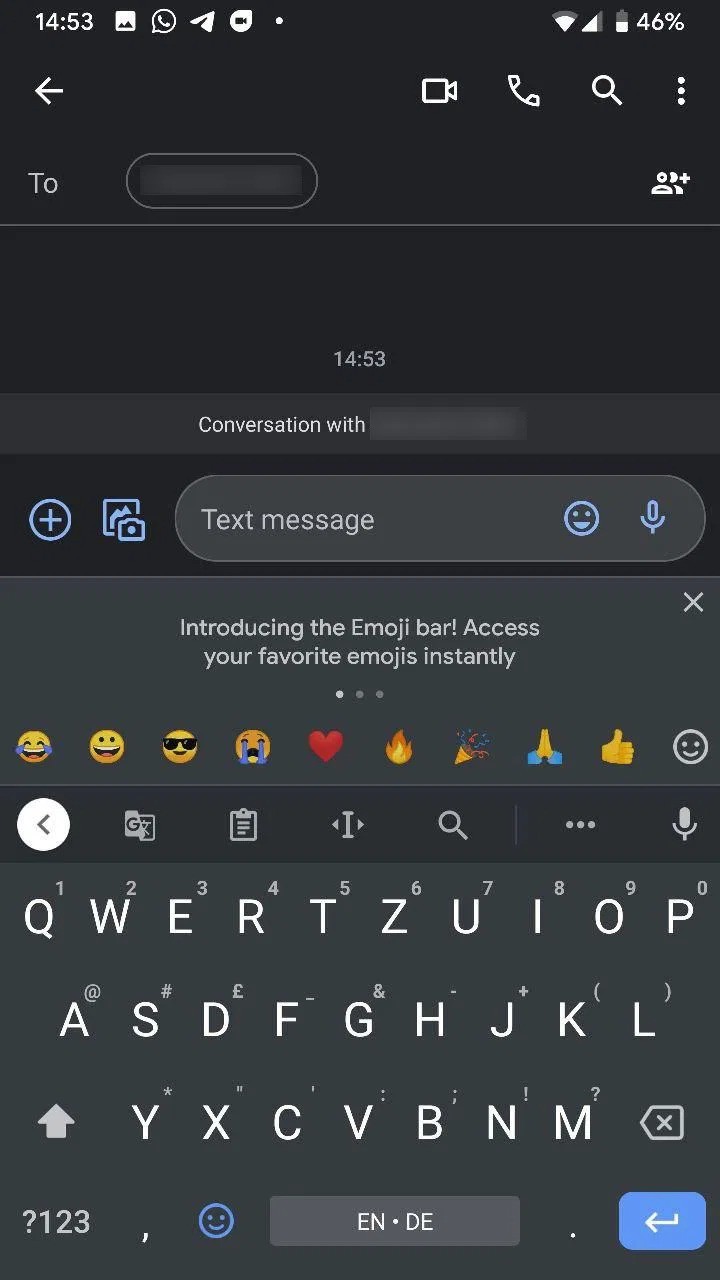Record a voice message with the blue mic
The height and width of the screenshot is (1280, 720).
coord(652,518)
